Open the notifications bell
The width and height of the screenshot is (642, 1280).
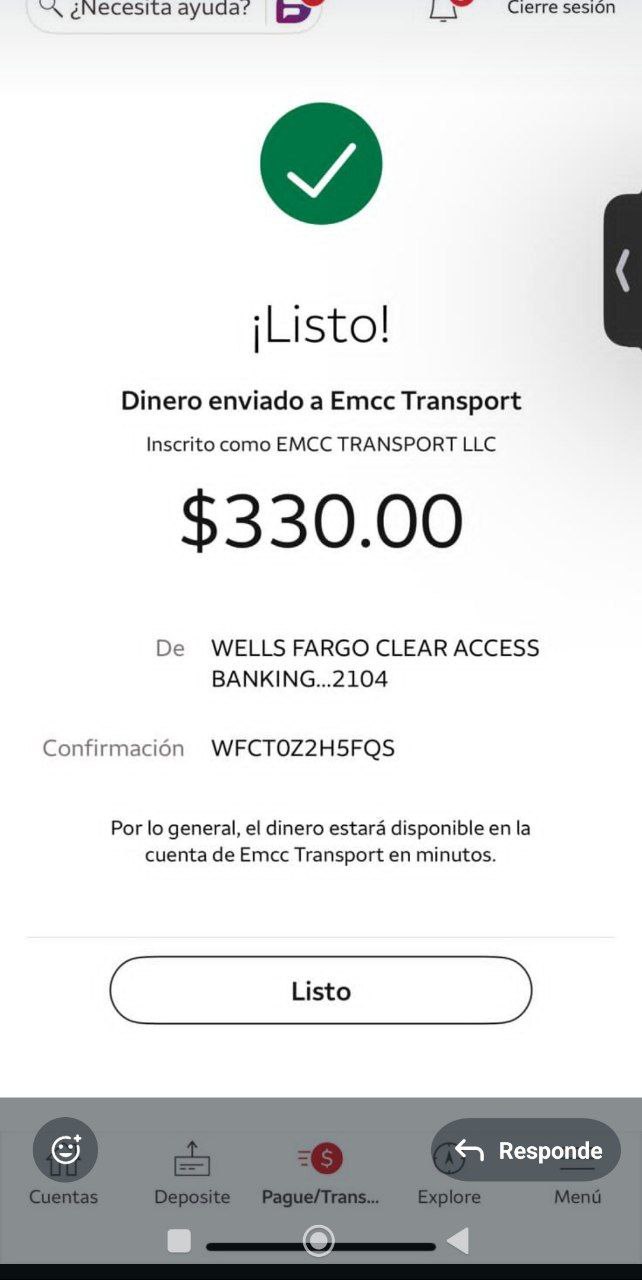point(443,10)
